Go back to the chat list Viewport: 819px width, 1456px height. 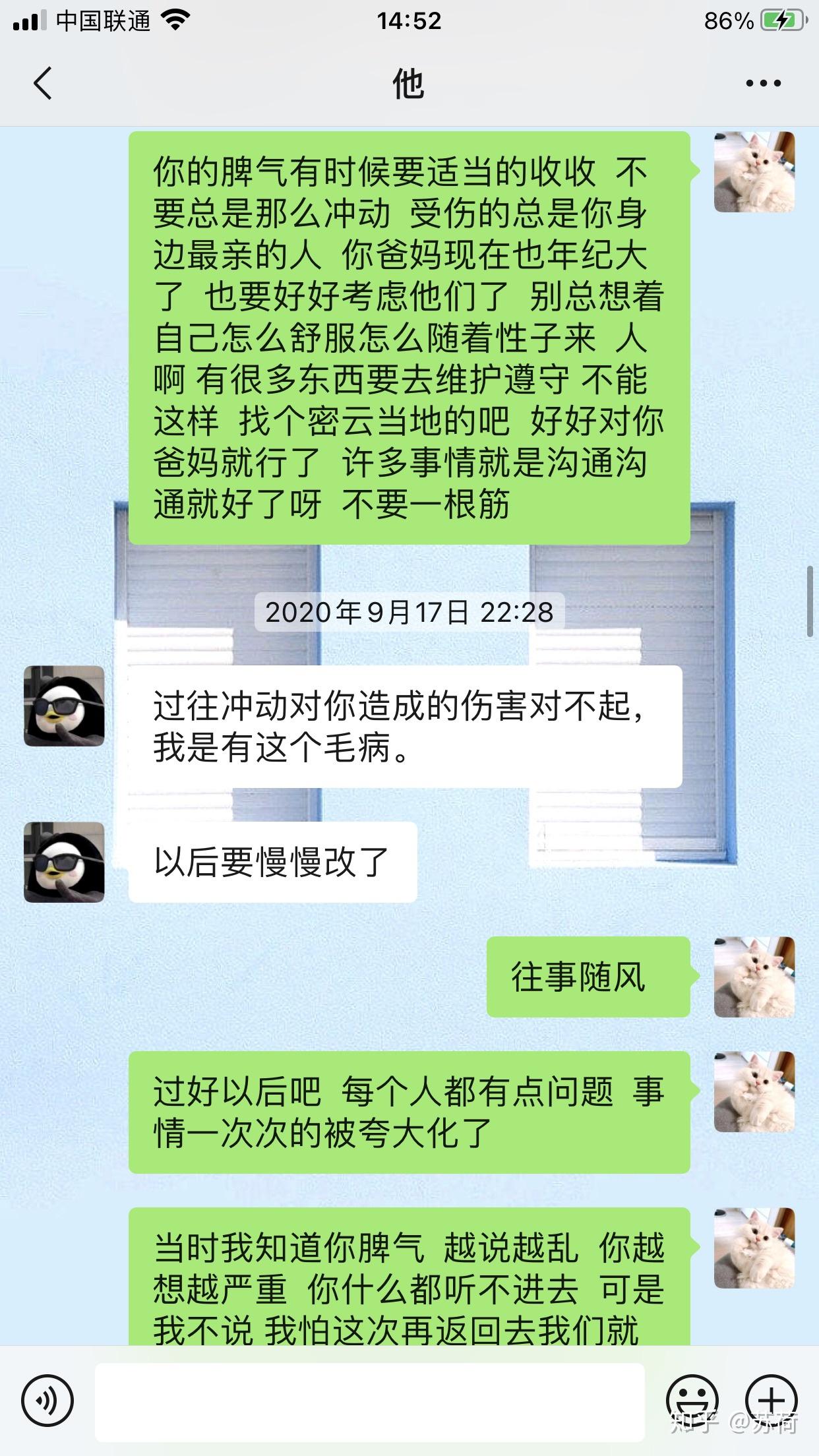43,84
